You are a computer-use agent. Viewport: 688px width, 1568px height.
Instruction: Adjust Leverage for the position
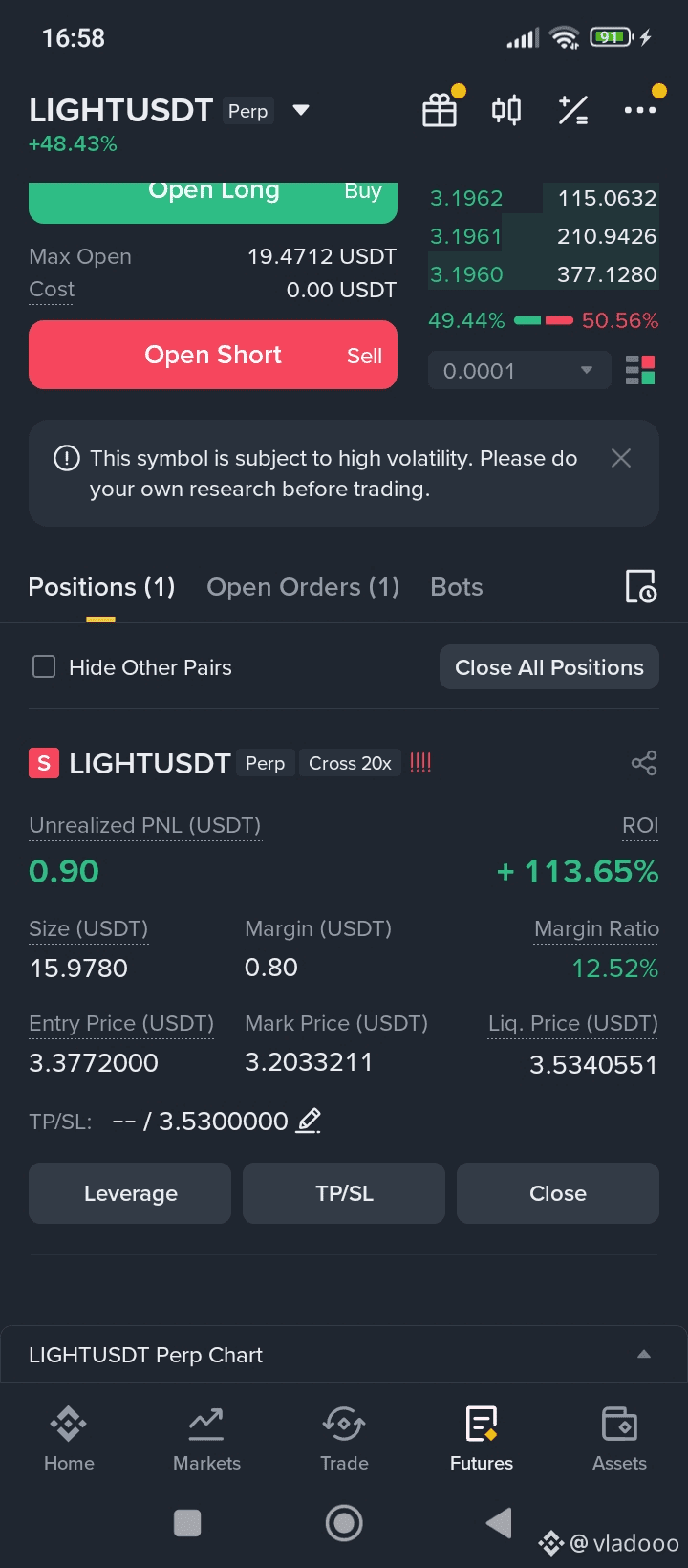point(130,1193)
